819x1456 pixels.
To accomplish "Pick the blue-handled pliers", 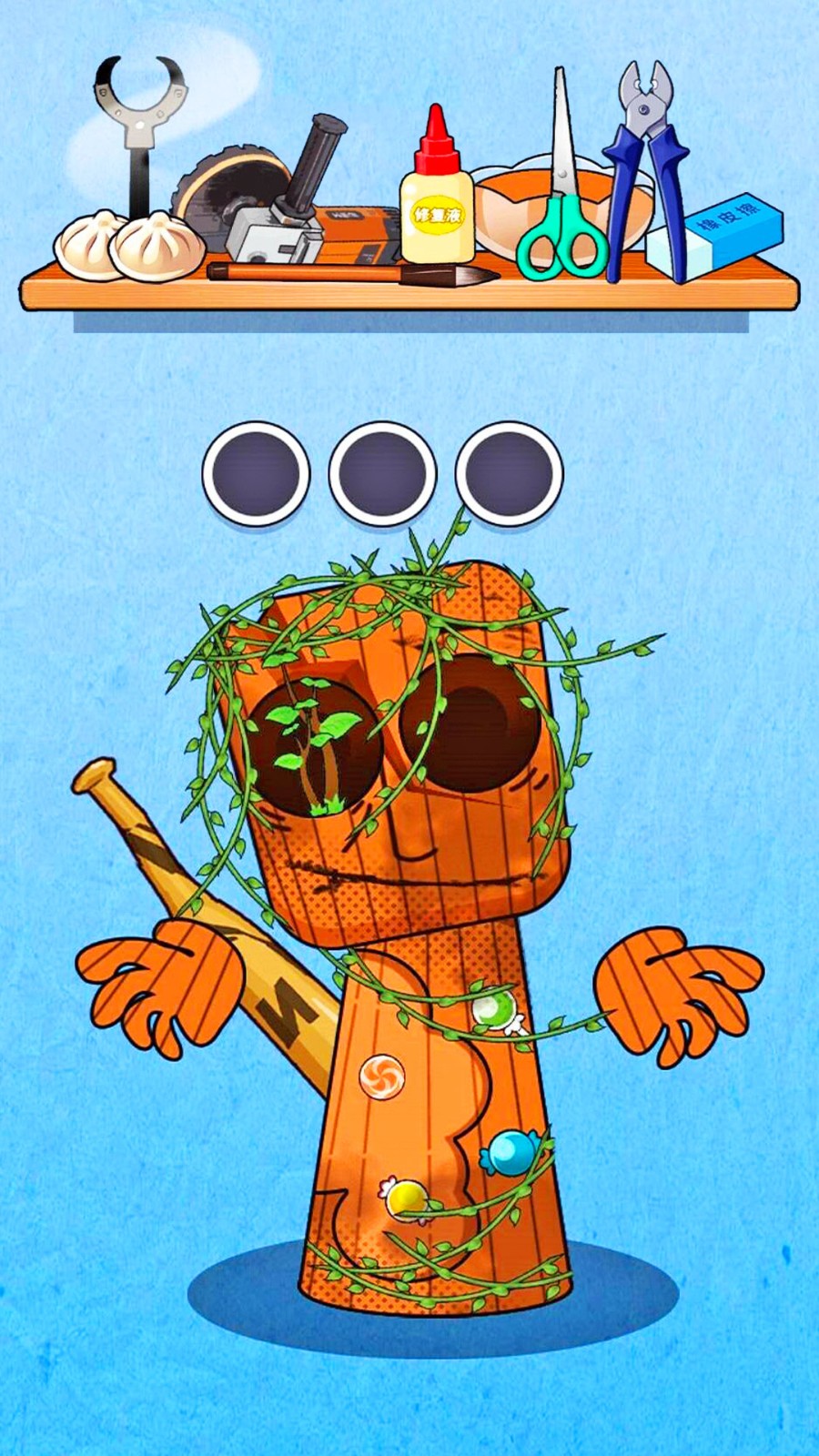I will tap(648, 164).
